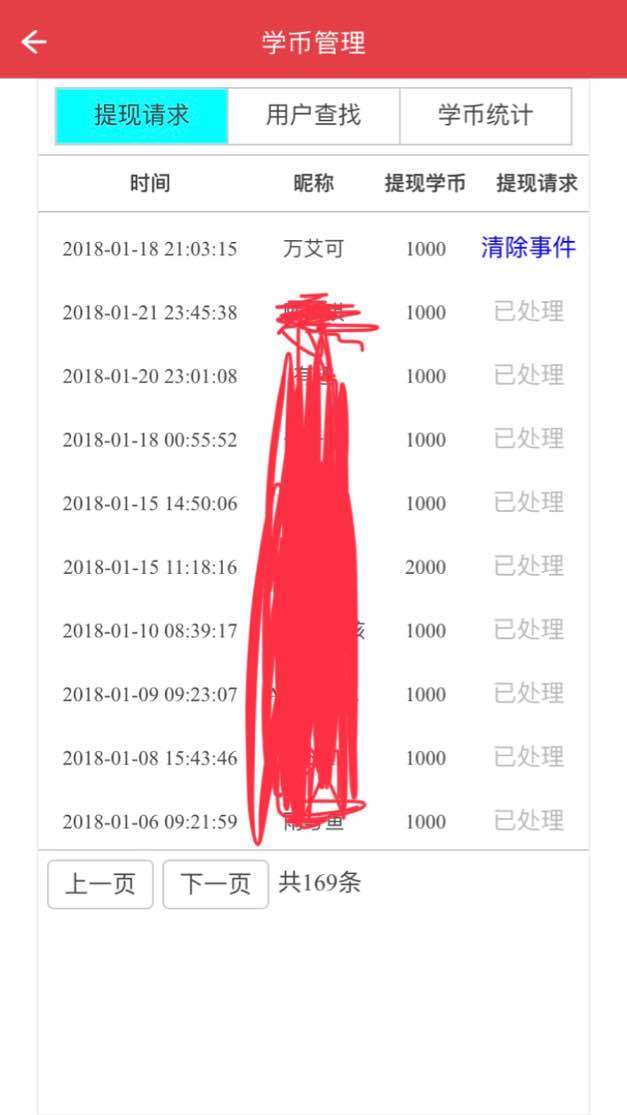This screenshot has width=627, height=1115.
Task: Go back using the arrow icon
Action: point(34,42)
